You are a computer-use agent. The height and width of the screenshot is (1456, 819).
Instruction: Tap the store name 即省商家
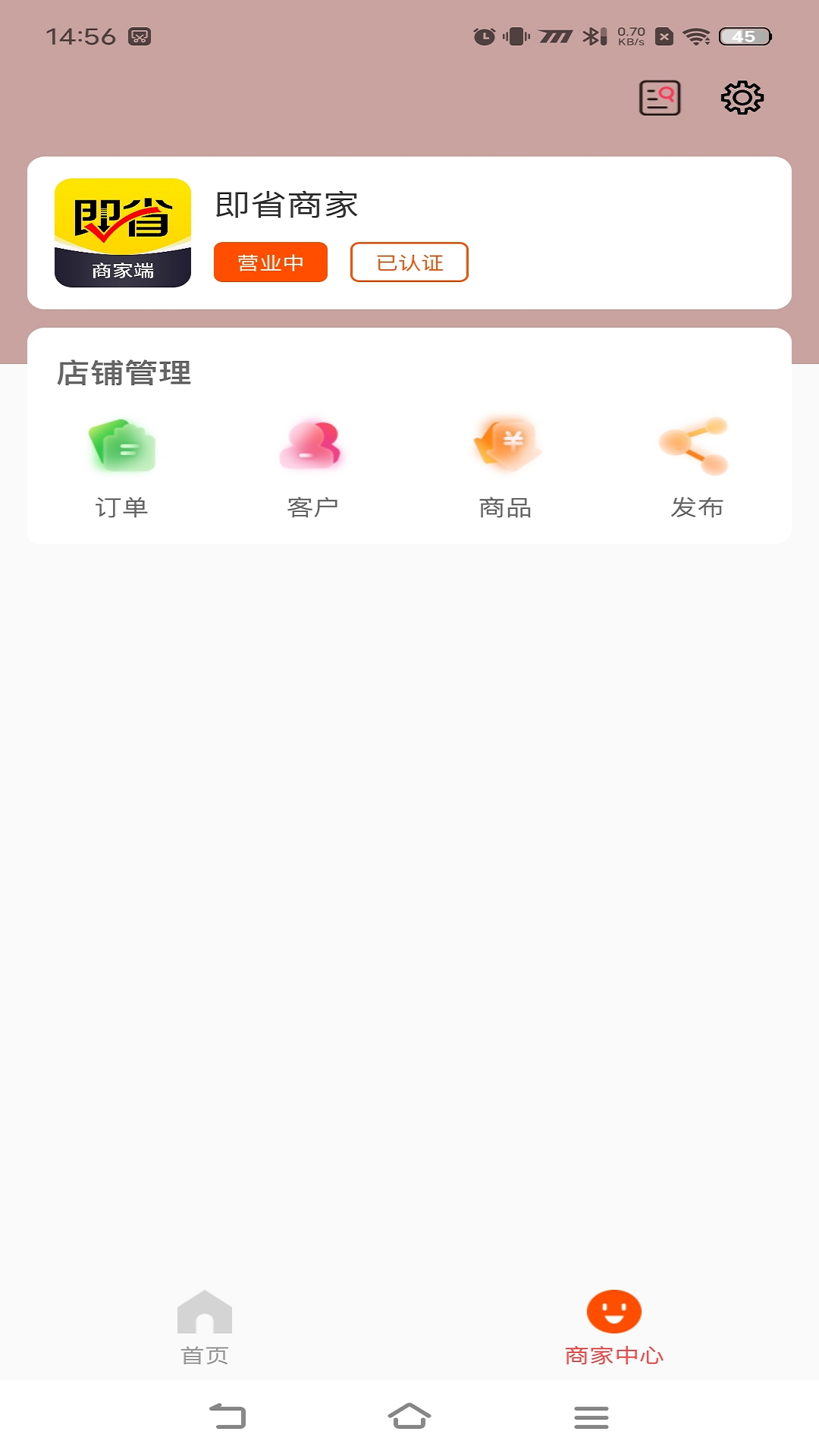(284, 203)
